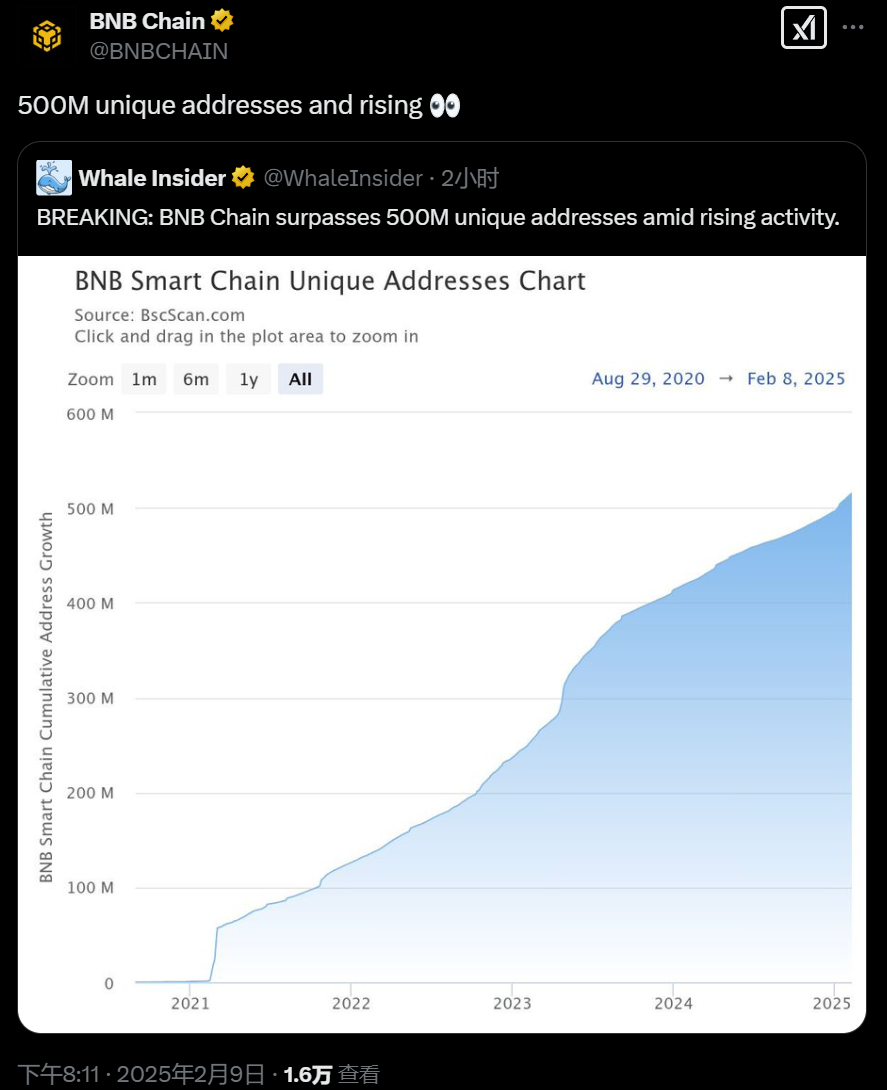Screen dimensions: 887x1090
Task: Click Whale Insider's whale profile picture
Action: click(x=54, y=177)
